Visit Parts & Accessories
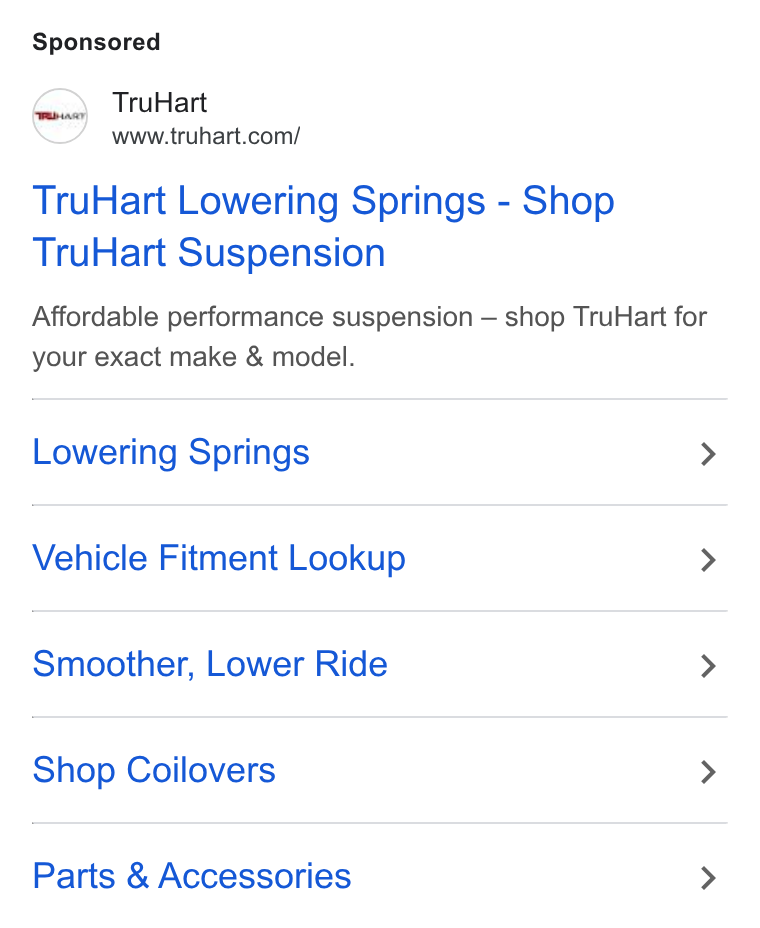This screenshot has height=928, width=760. click(x=379, y=876)
